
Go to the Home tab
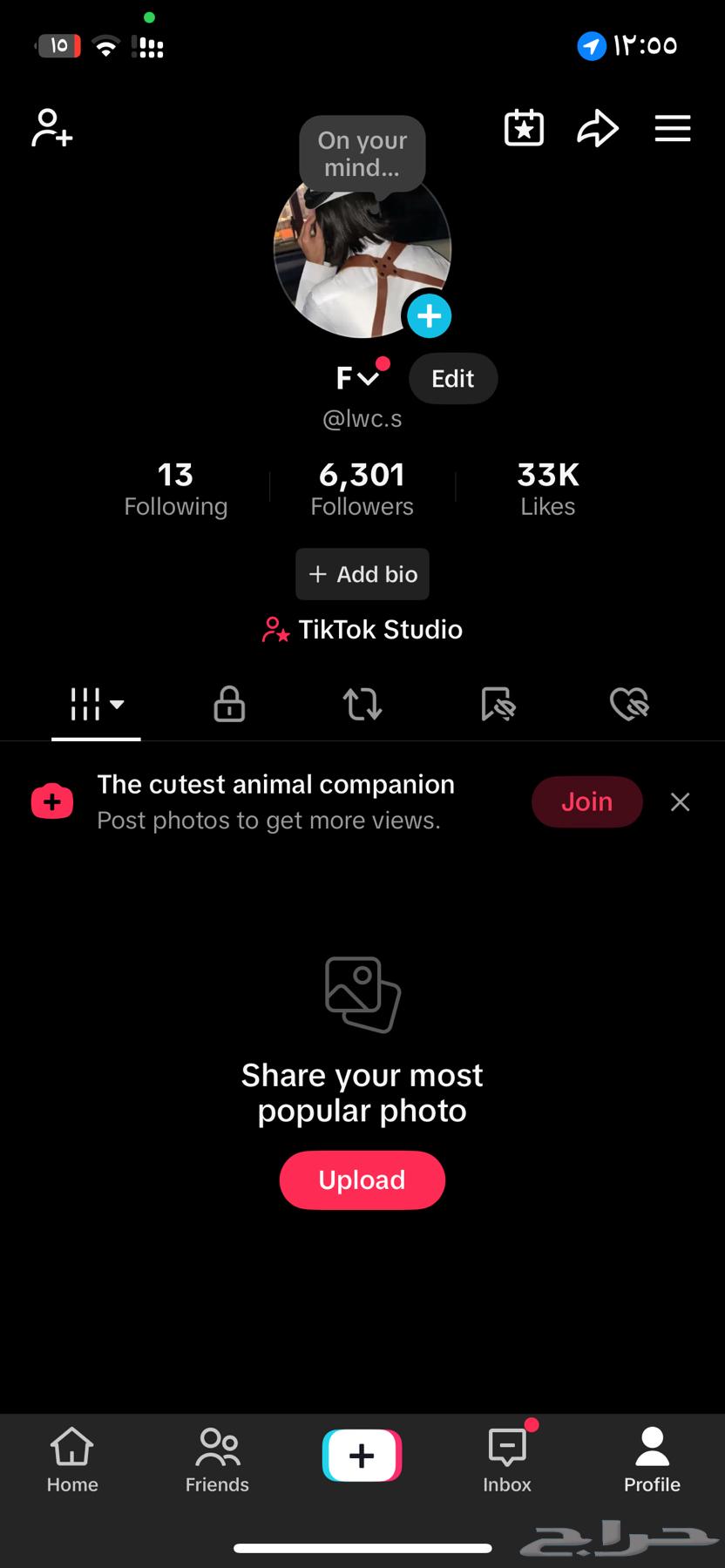pyautogui.click(x=72, y=1460)
